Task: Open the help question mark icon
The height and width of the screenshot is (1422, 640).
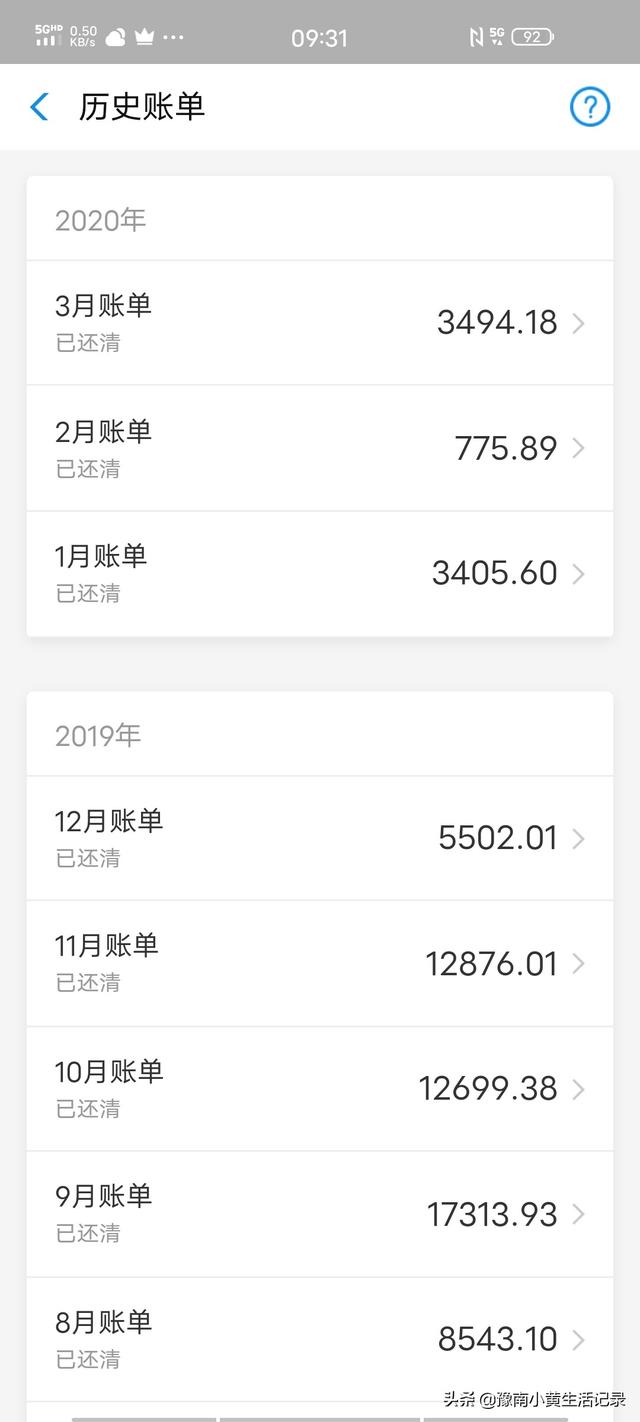Action: [x=590, y=106]
